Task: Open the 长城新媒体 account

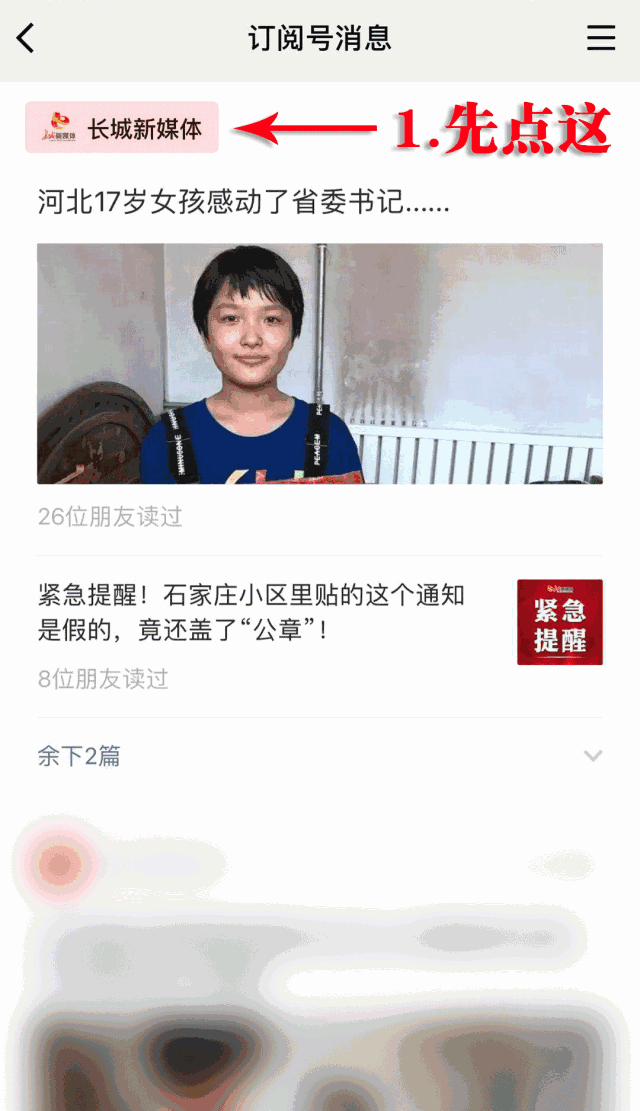Action: [x=122, y=128]
